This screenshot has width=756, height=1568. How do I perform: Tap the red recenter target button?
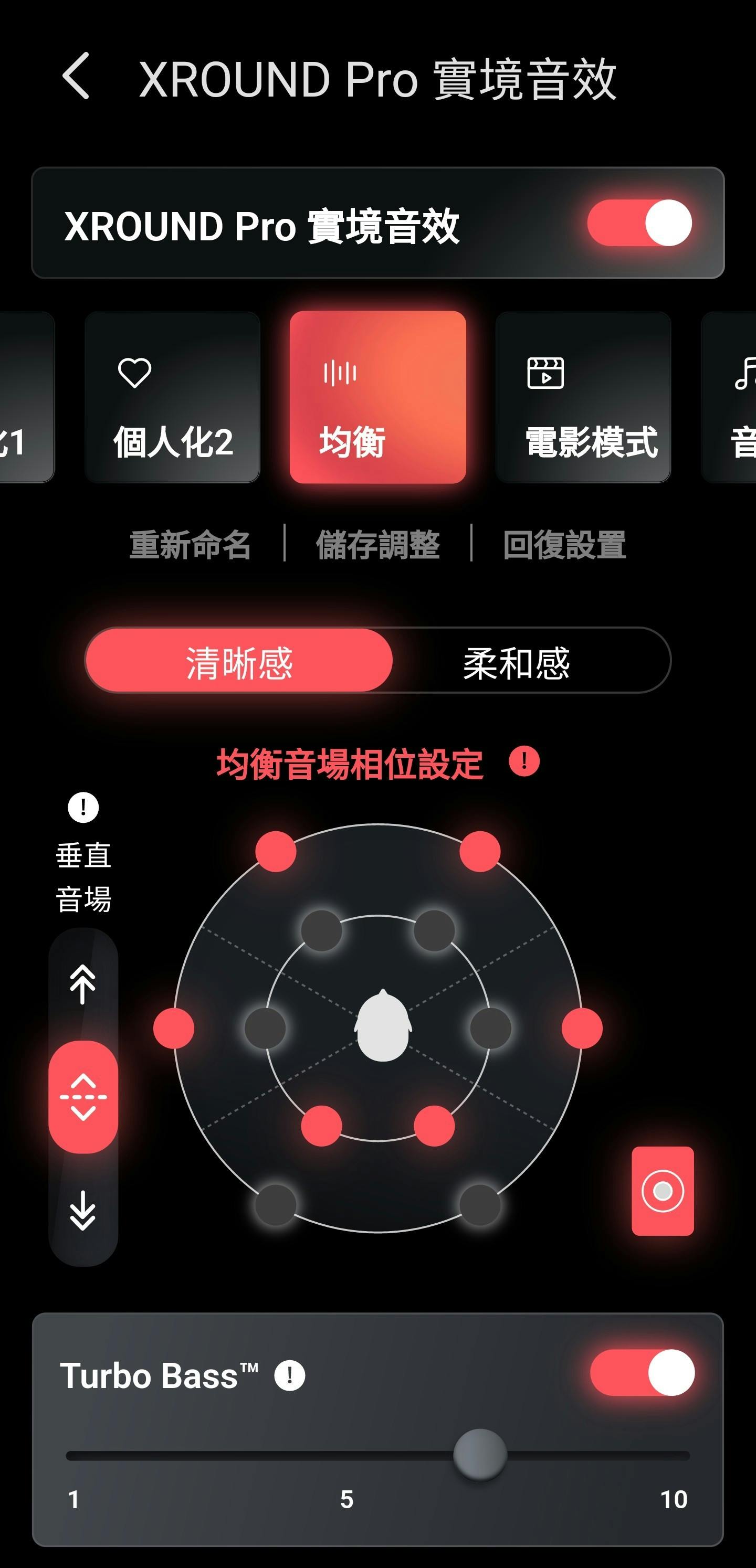(x=662, y=1191)
